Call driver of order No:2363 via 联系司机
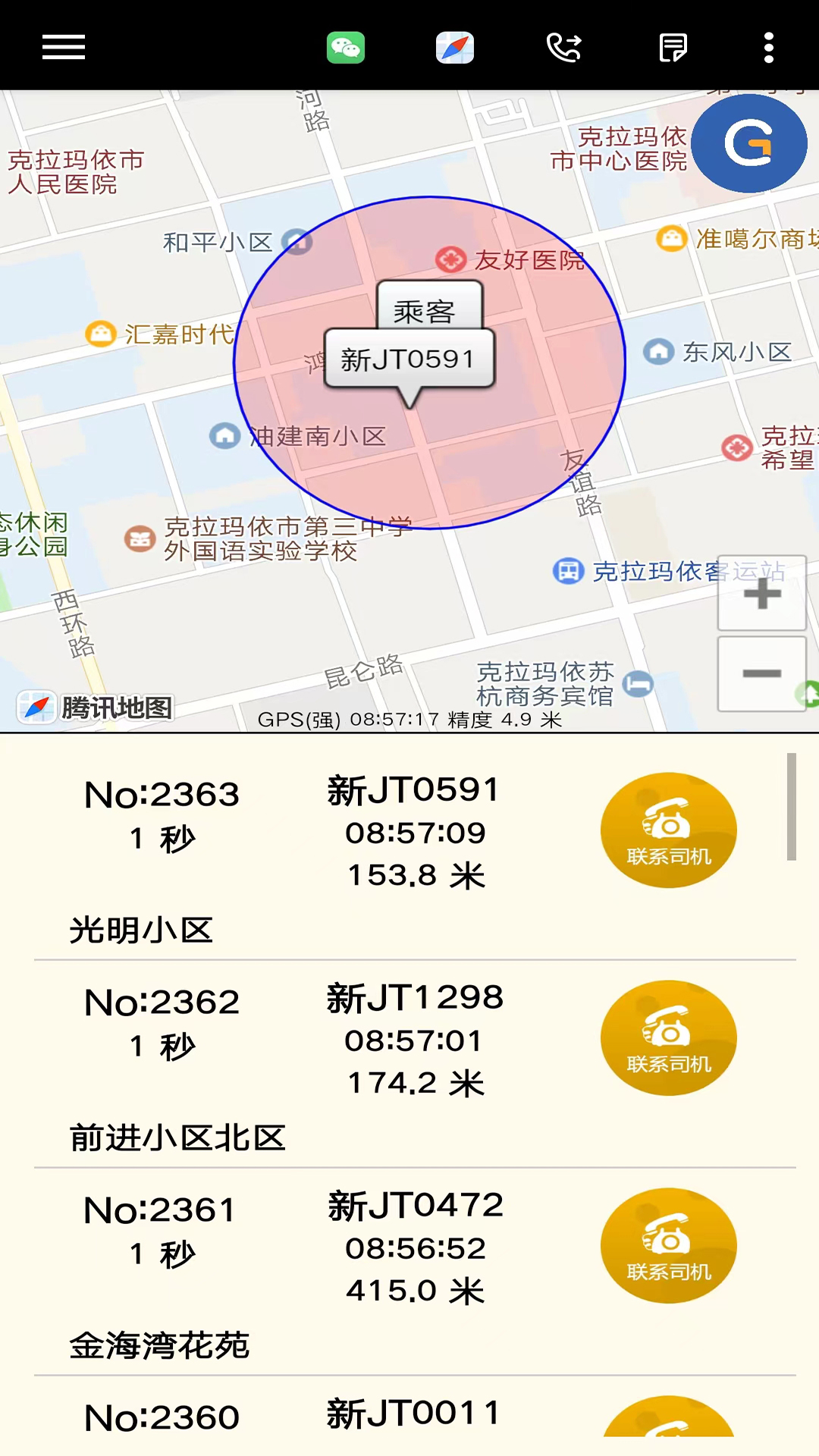The width and height of the screenshot is (819, 1456). (668, 830)
